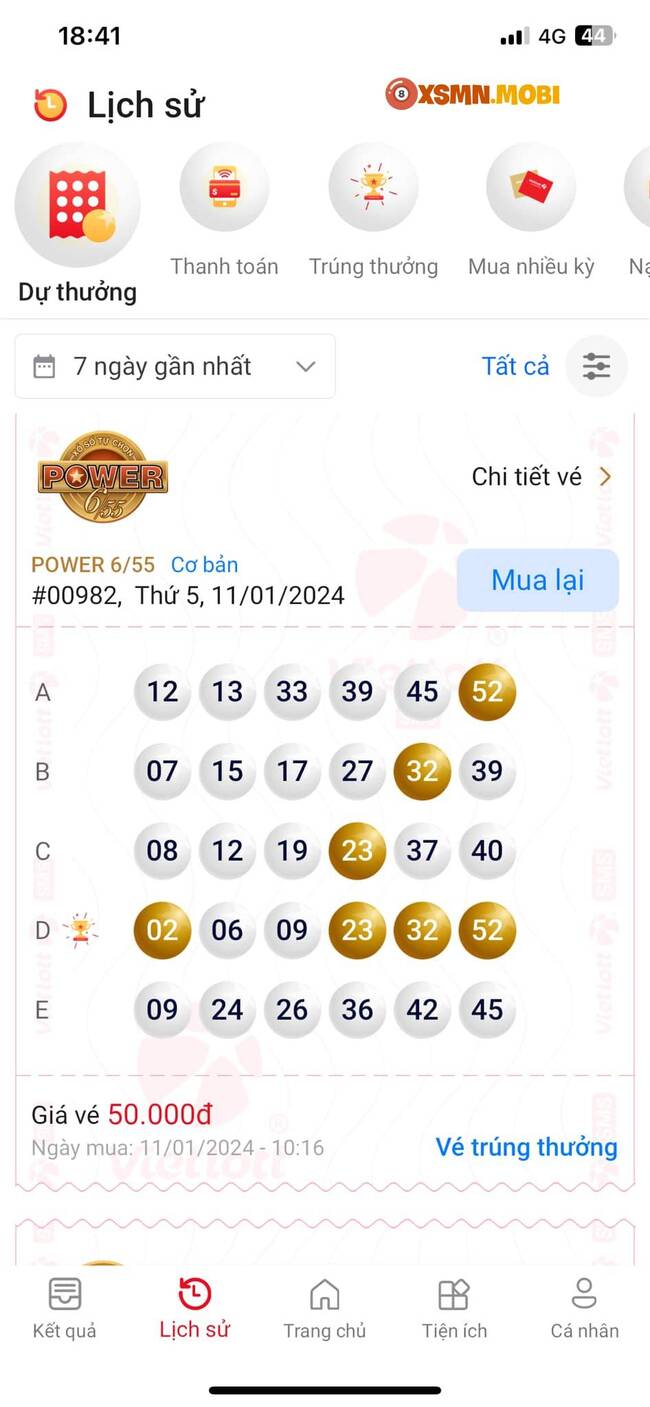View Chi tiết vé for ticket #00982
This screenshot has width=650, height=1407.
click(x=541, y=477)
